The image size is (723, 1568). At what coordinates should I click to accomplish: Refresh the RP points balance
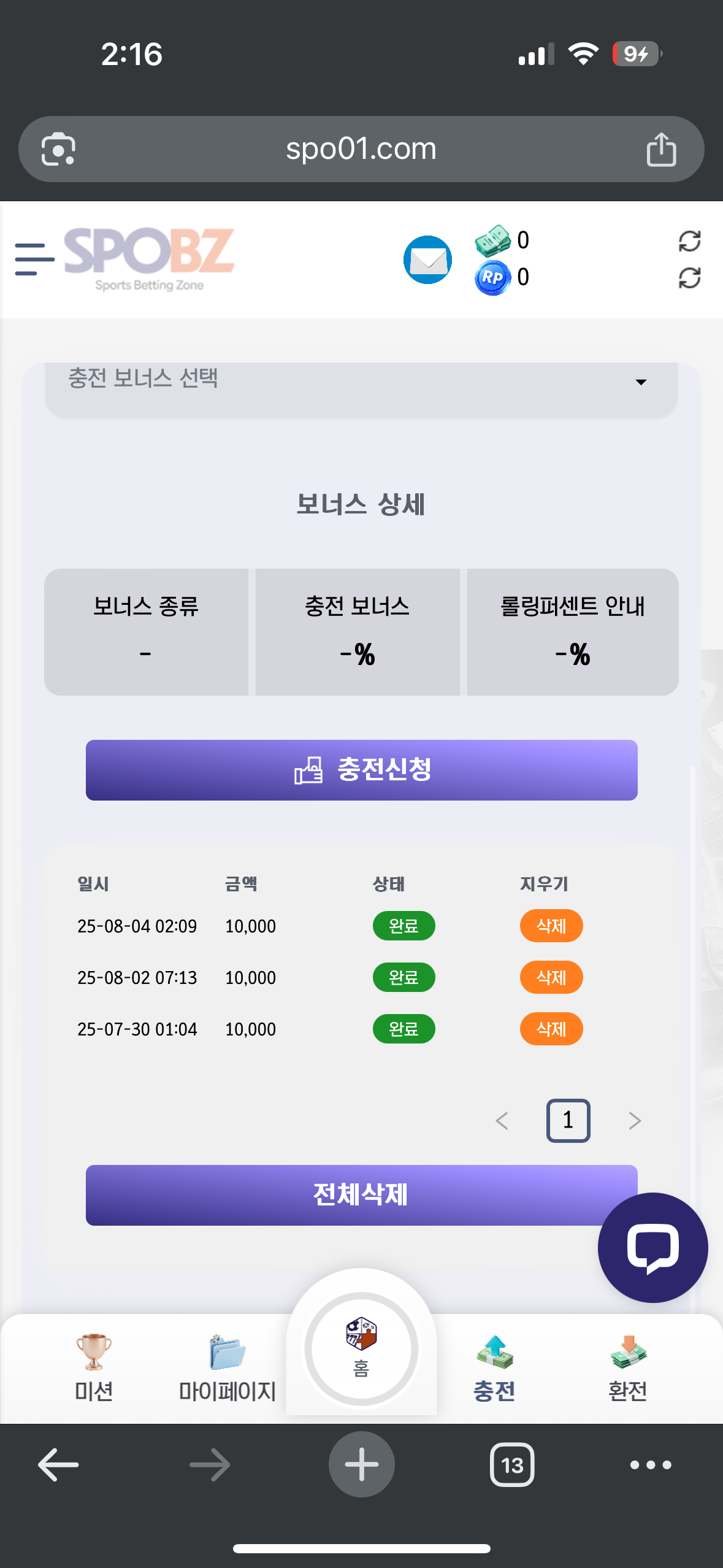(x=689, y=278)
